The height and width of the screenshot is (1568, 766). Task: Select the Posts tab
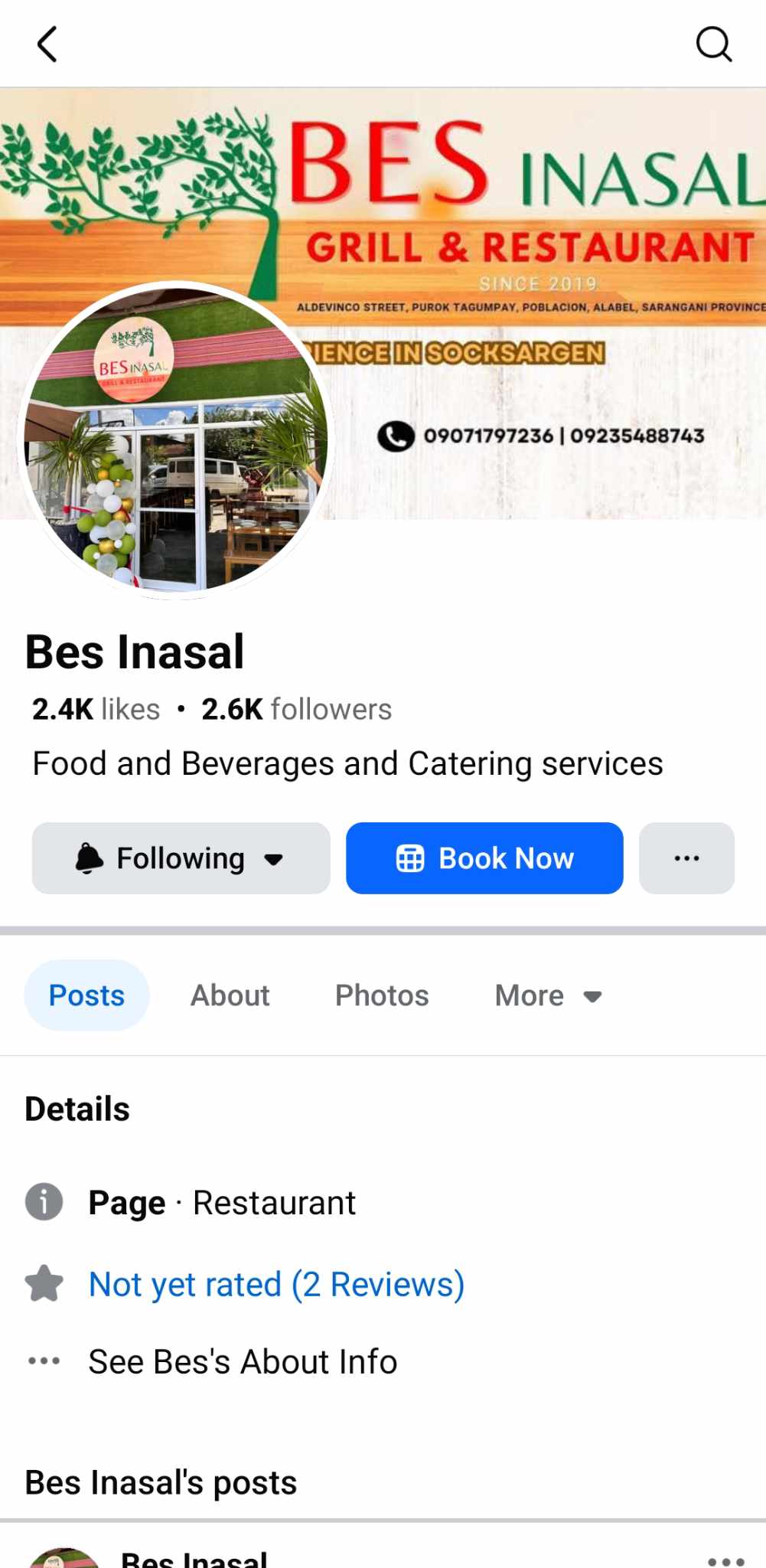click(x=86, y=995)
